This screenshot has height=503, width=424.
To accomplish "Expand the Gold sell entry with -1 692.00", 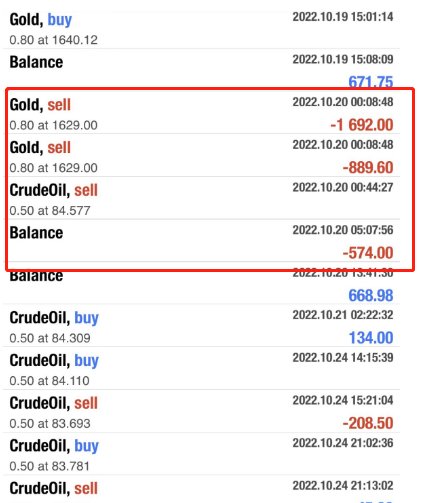I will [201, 113].
